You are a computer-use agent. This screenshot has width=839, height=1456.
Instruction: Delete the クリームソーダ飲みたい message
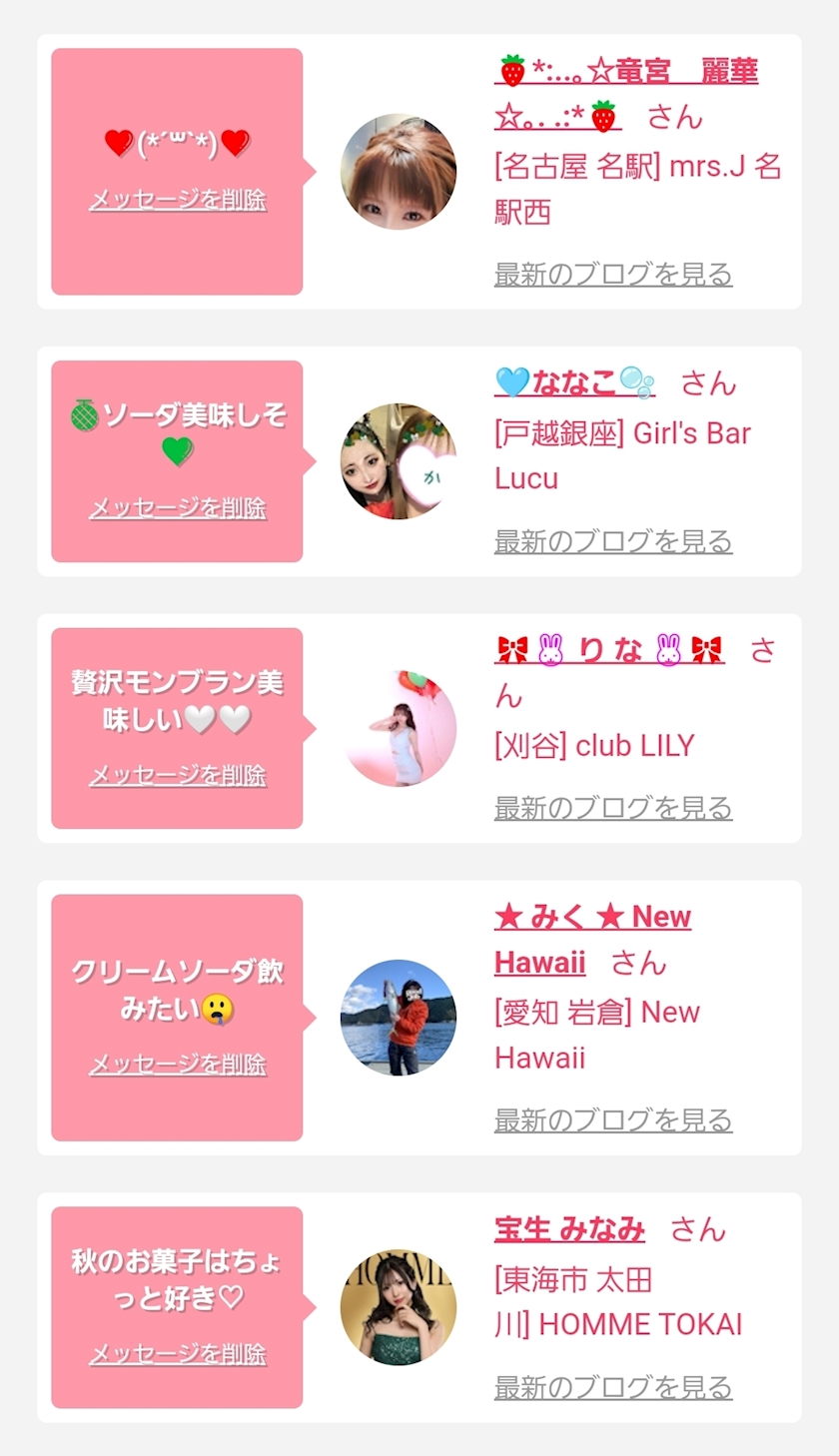pos(178,1065)
